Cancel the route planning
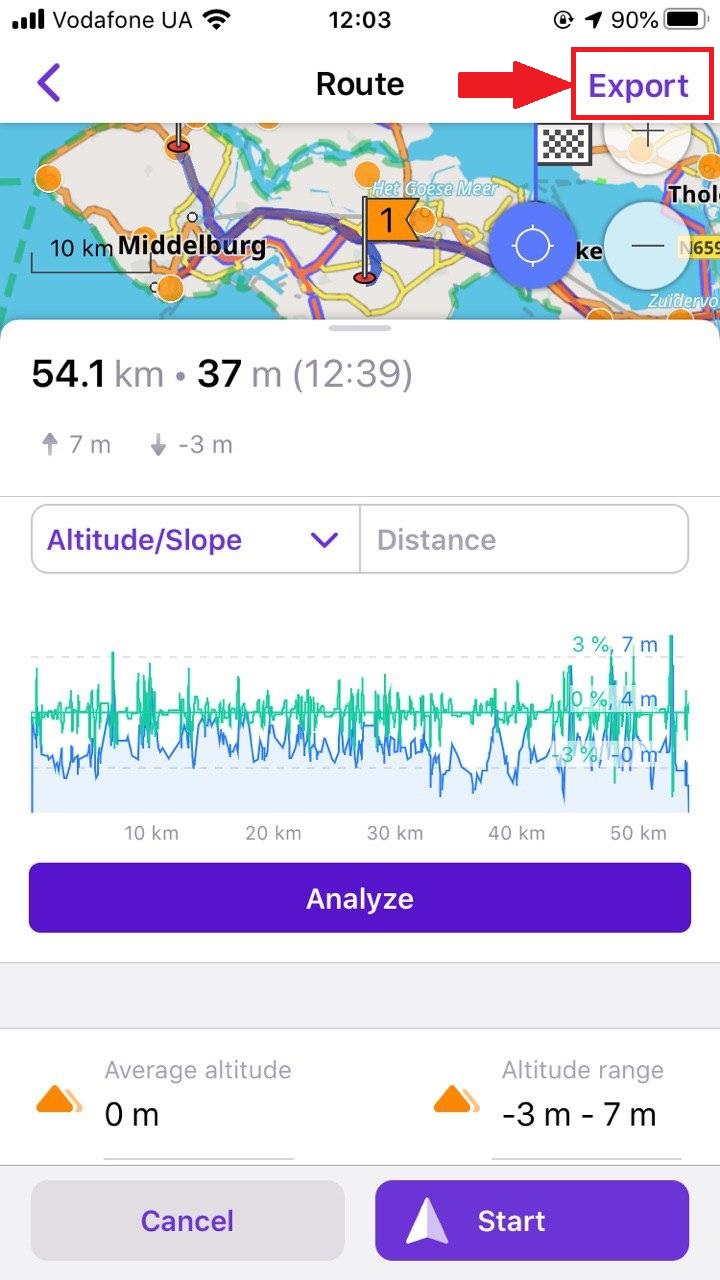This screenshot has height=1280, width=720. (187, 1220)
